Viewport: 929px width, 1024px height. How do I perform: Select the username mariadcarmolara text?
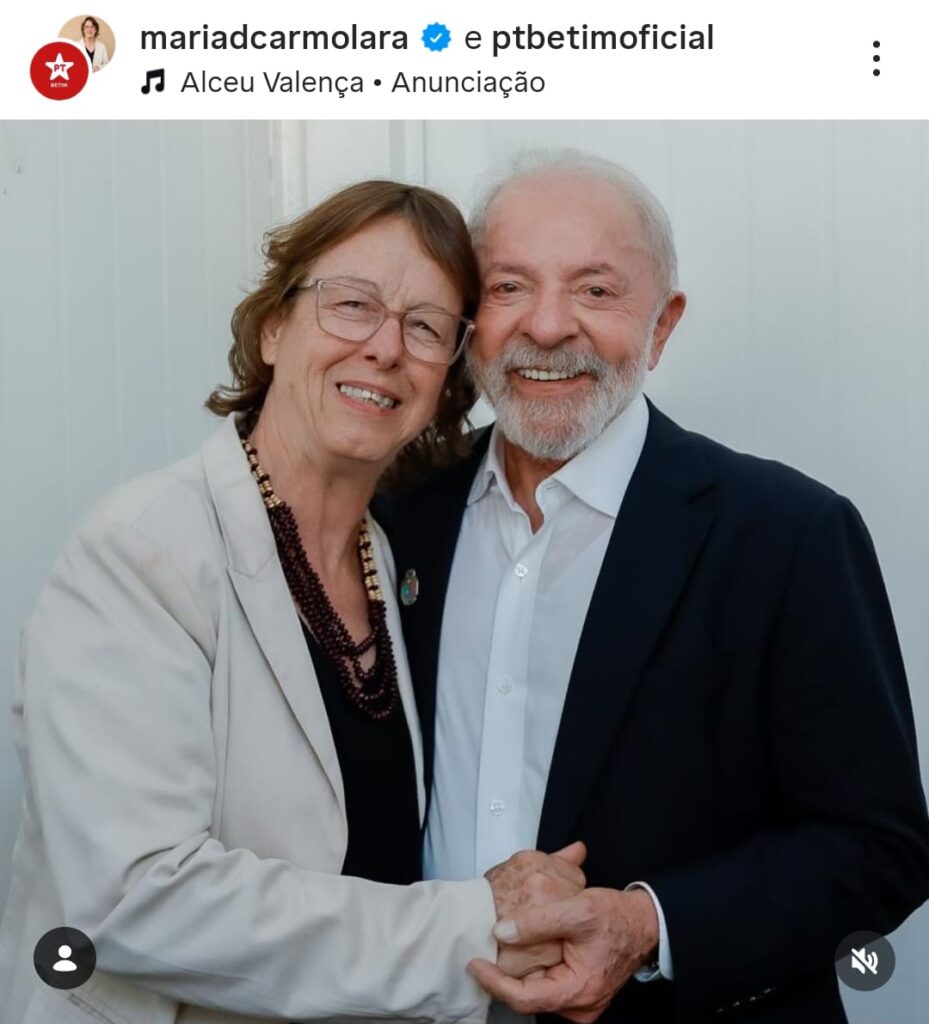pos(277,37)
